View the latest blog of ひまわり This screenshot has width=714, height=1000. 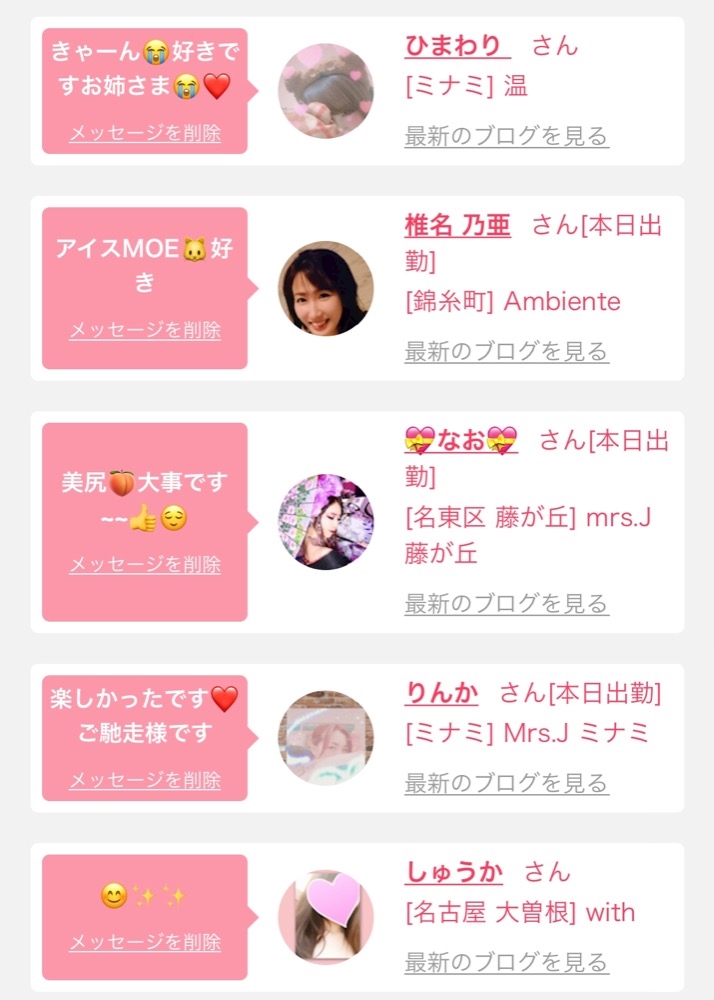tap(507, 136)
